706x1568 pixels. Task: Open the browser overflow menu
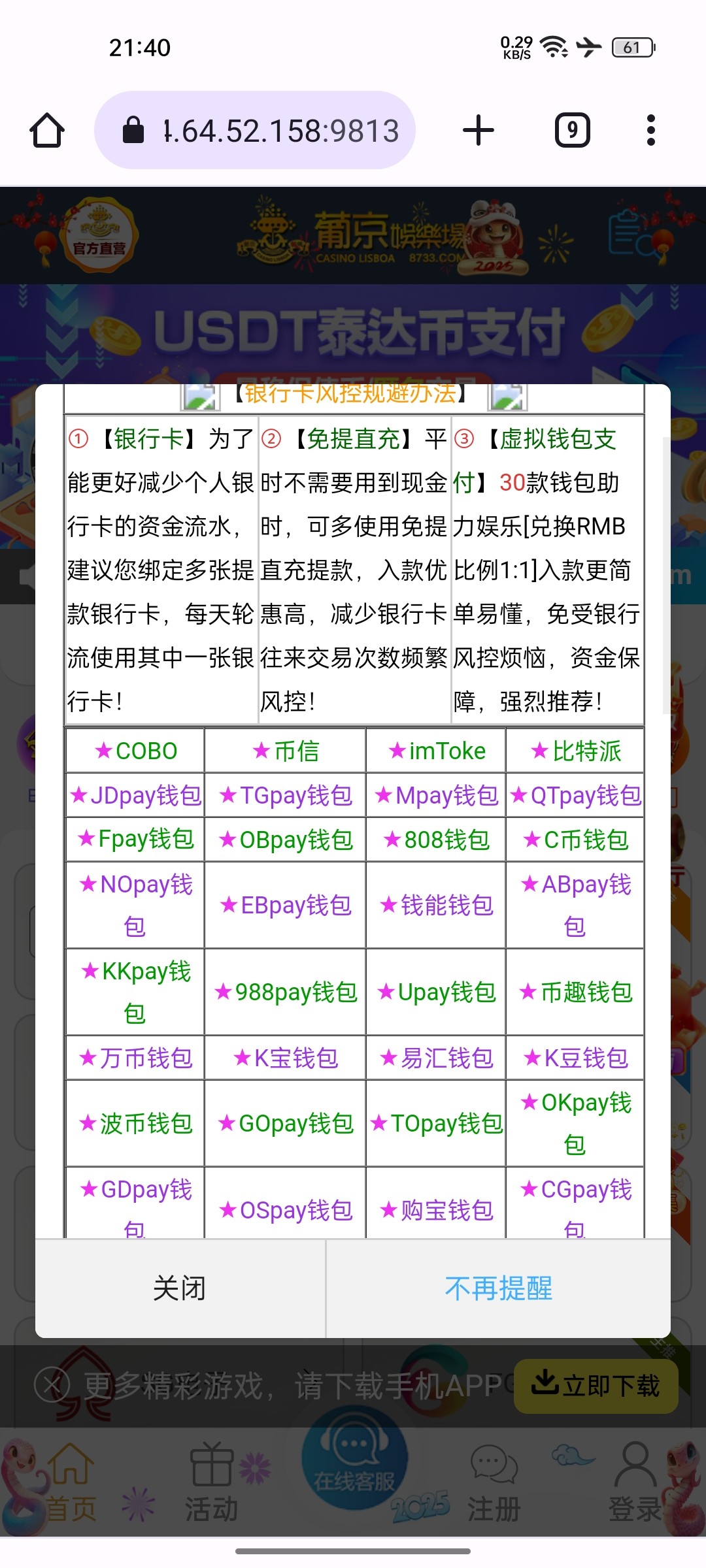tap(650, 131)
